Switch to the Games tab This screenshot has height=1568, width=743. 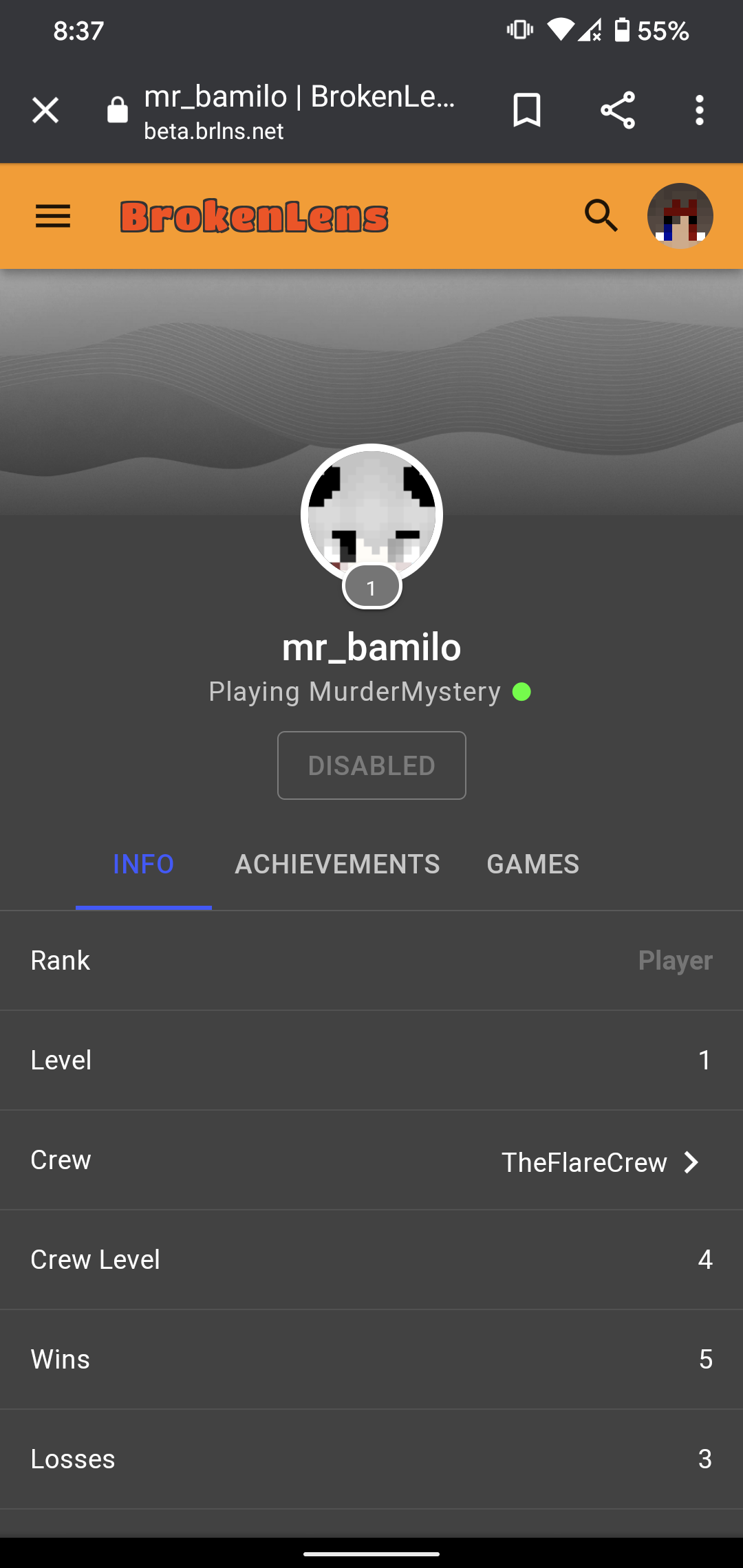533,864
